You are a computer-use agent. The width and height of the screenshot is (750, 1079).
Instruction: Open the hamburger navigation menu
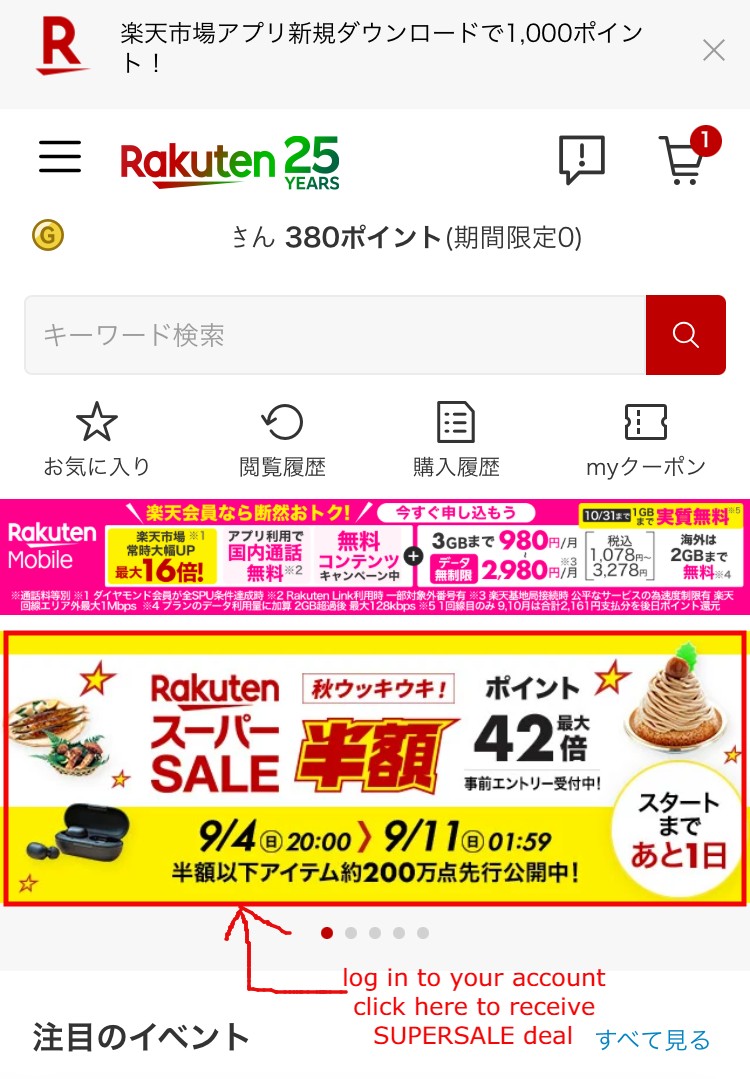59,158
